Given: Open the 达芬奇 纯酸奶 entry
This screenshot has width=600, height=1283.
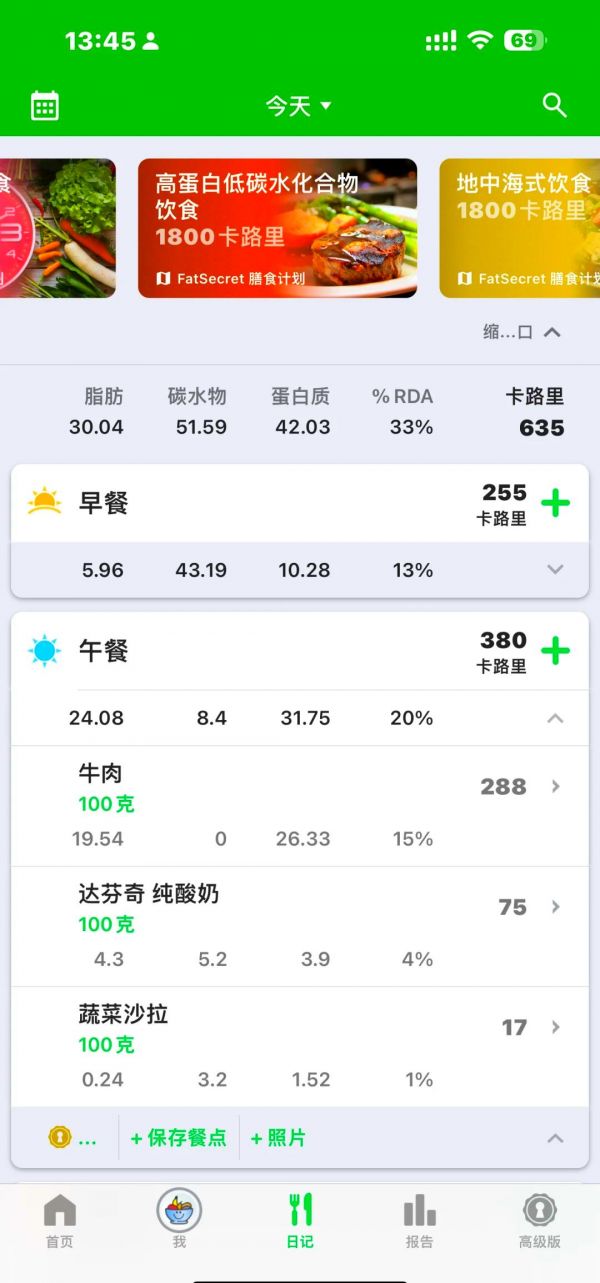Looking at the screenshot, I should point(300,926).
